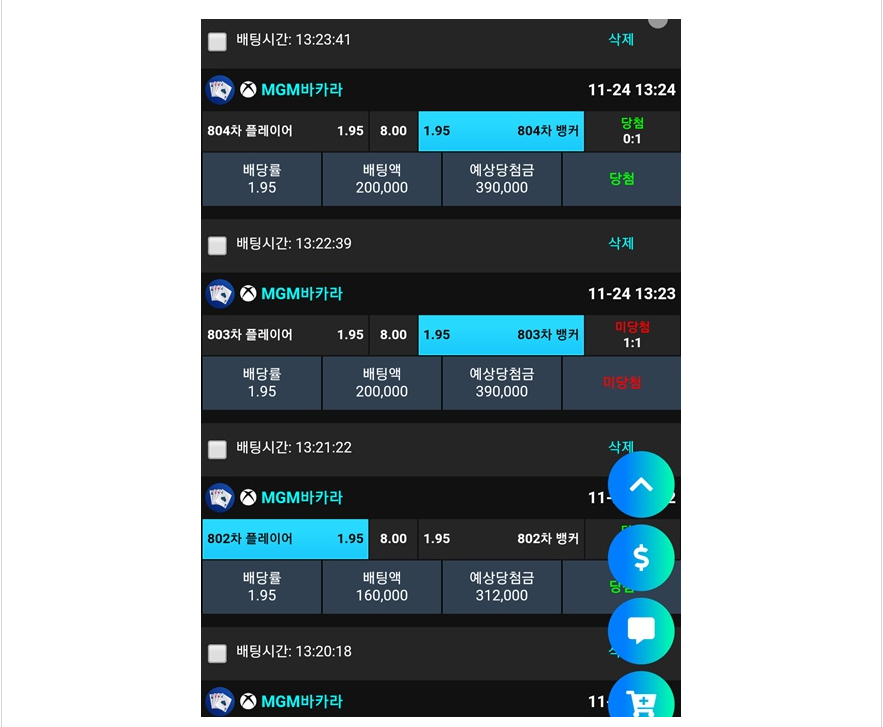Open the floating chat bubble button
Image resolution: width=883 pixels, height=727 pixels.
(641, 631)
